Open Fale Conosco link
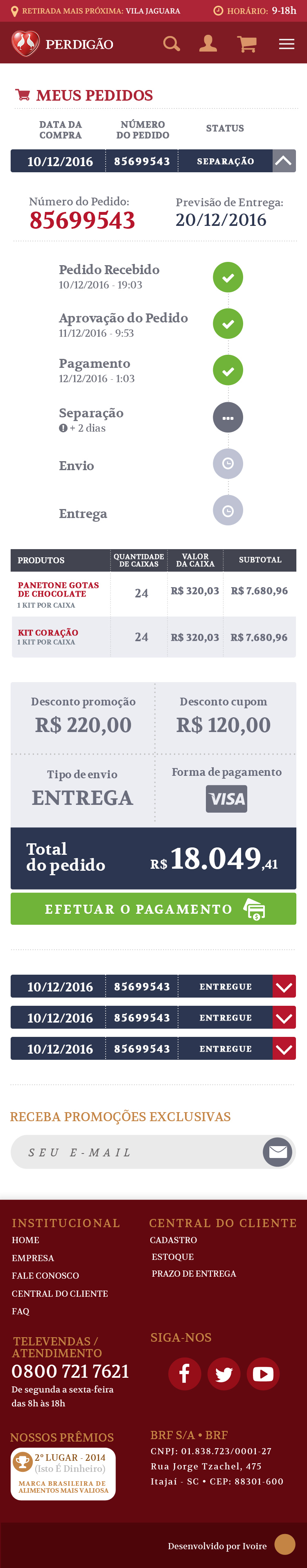This screenshot has height=1568, width=307. [x=46, y=1275]
